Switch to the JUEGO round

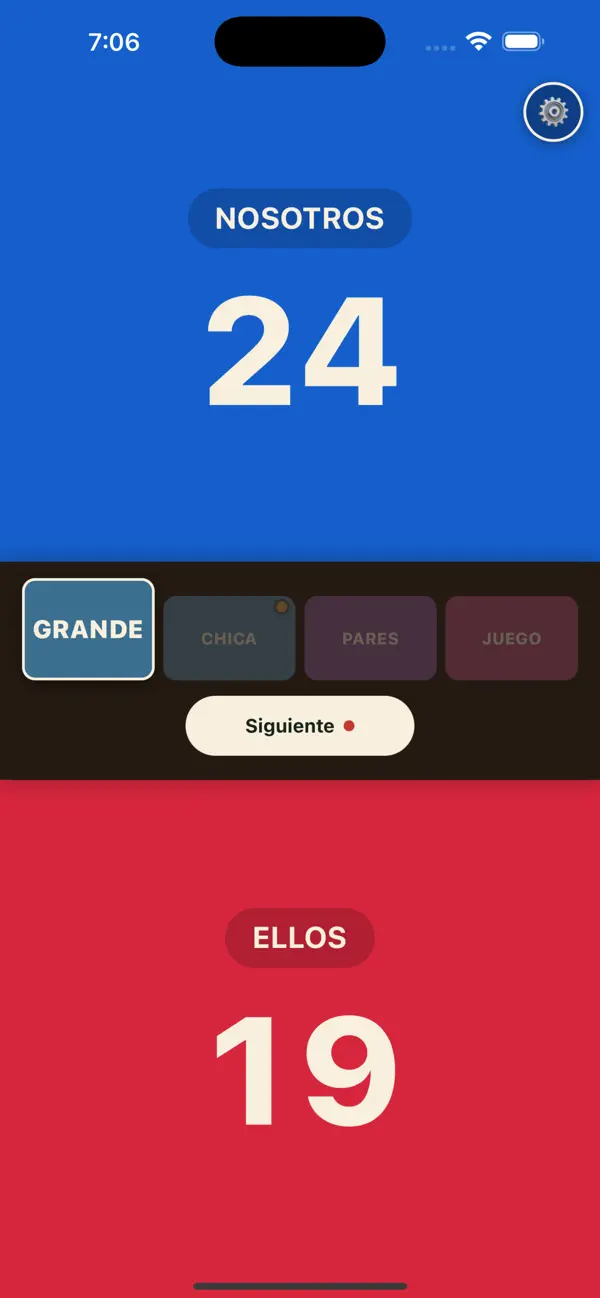pyautogui.click(x=511, y=638)
